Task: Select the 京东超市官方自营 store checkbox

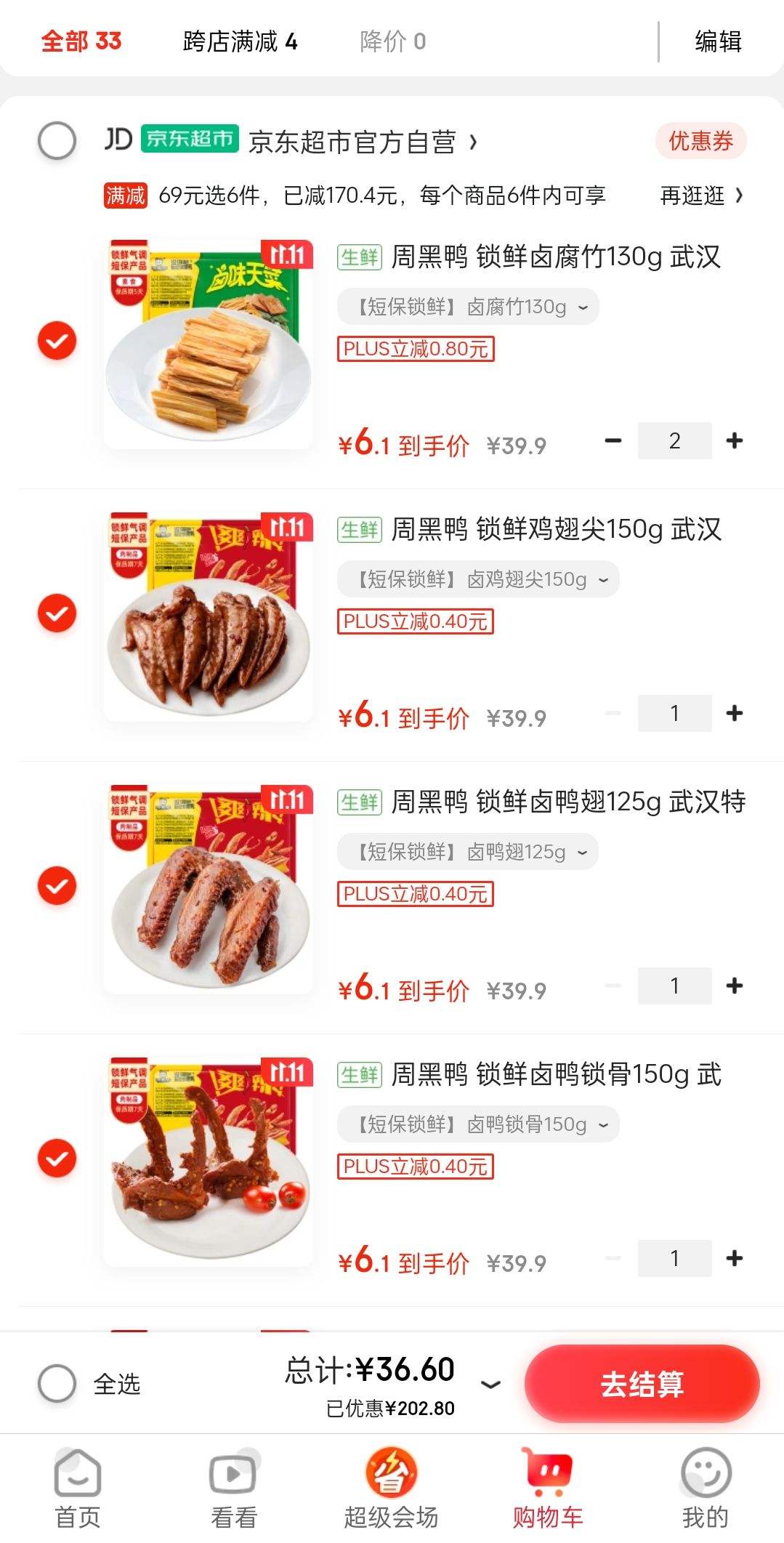Action: coord(57,142)
